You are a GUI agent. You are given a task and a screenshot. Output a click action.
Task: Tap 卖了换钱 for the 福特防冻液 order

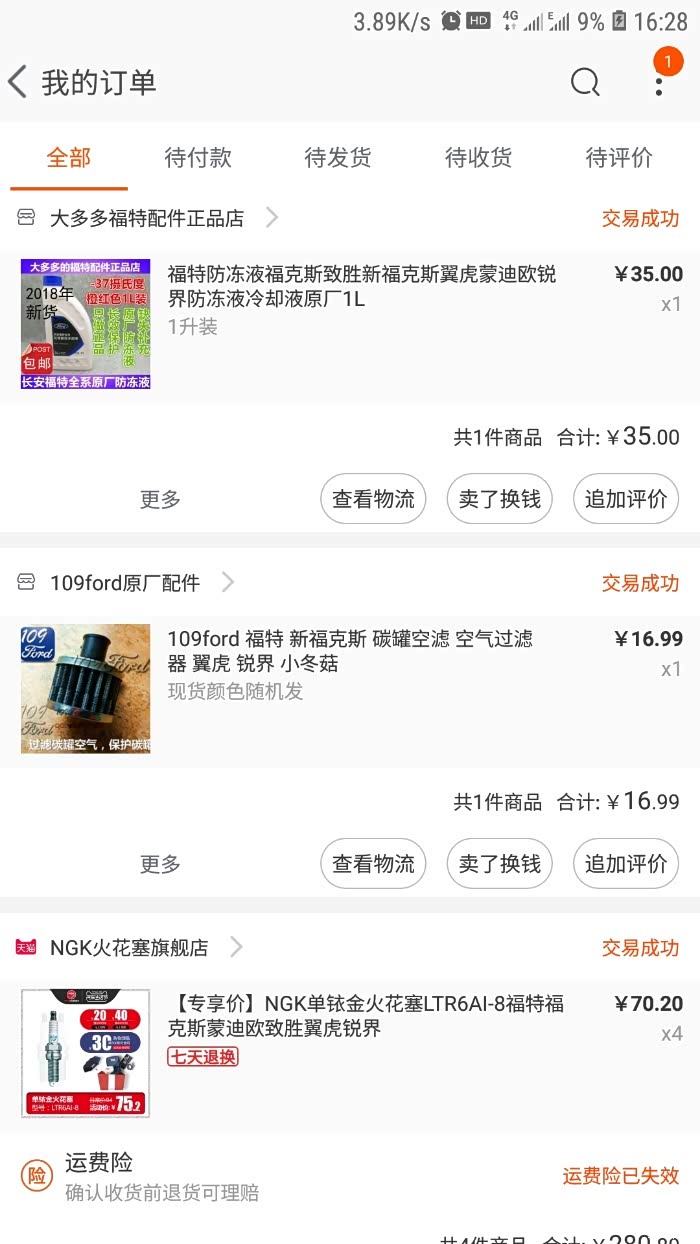(x=499, y=499)
